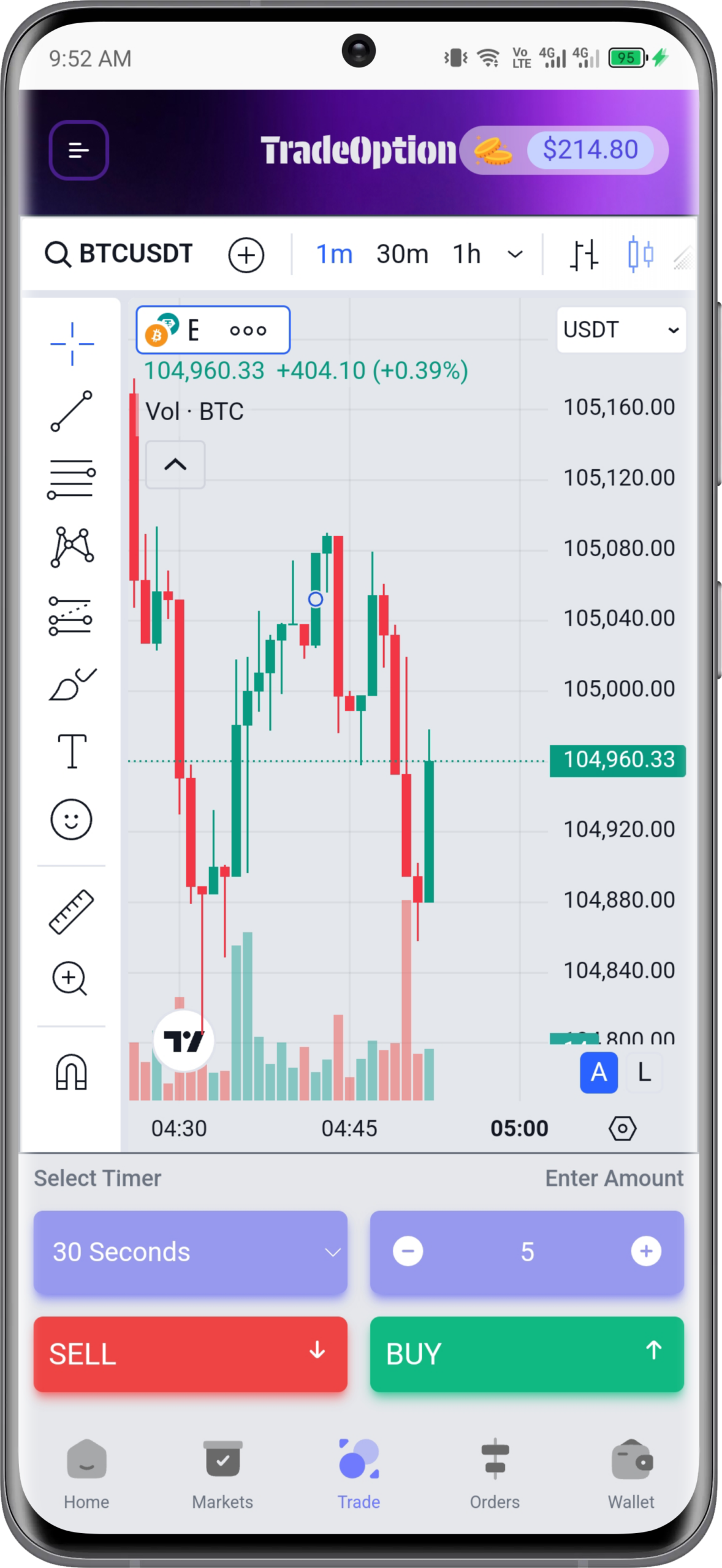Screen dimensions: 722x1568
Task: Search the BTCUSDT symbol
Action: coord(119,254)
